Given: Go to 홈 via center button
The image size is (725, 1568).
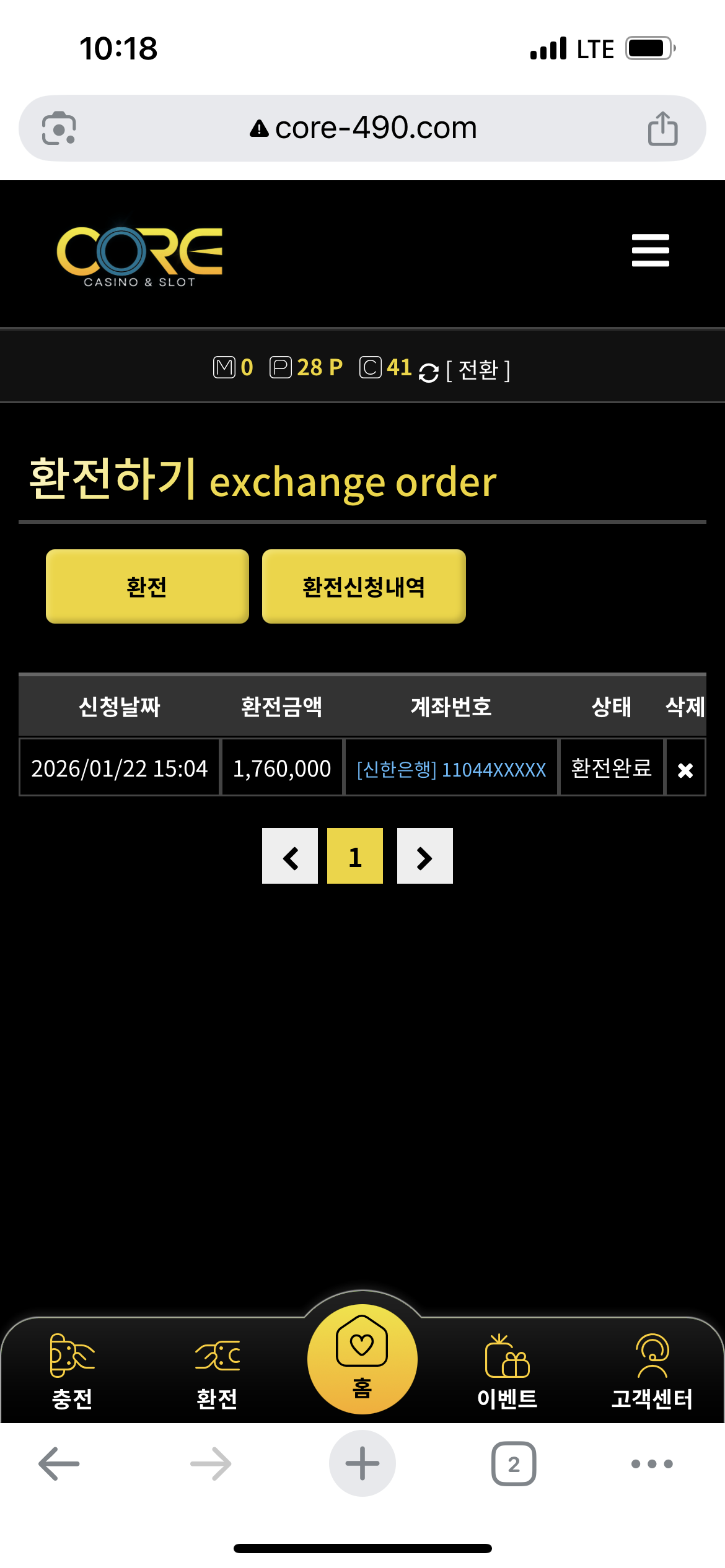Looking at the screenshot, I should 362,1359.
